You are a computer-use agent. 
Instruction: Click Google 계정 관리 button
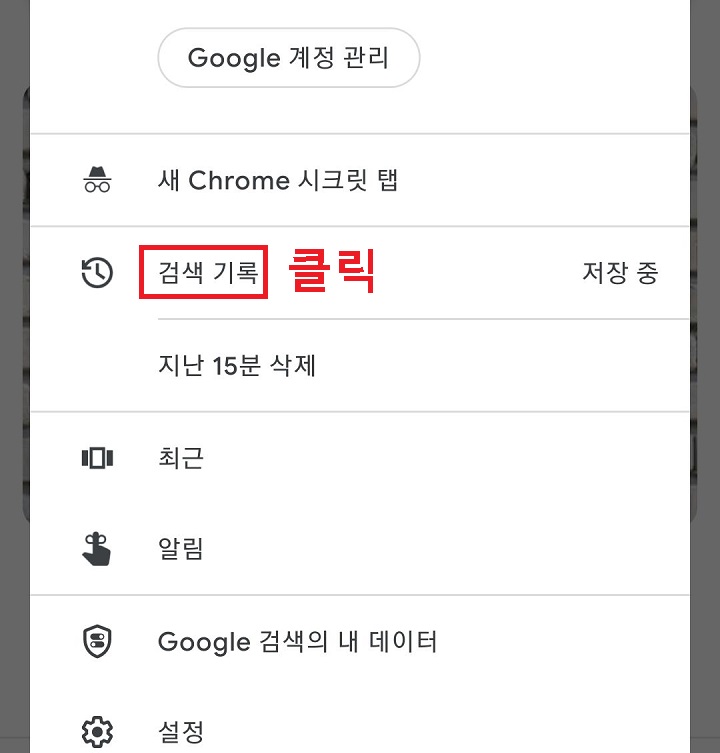point(288,58)
